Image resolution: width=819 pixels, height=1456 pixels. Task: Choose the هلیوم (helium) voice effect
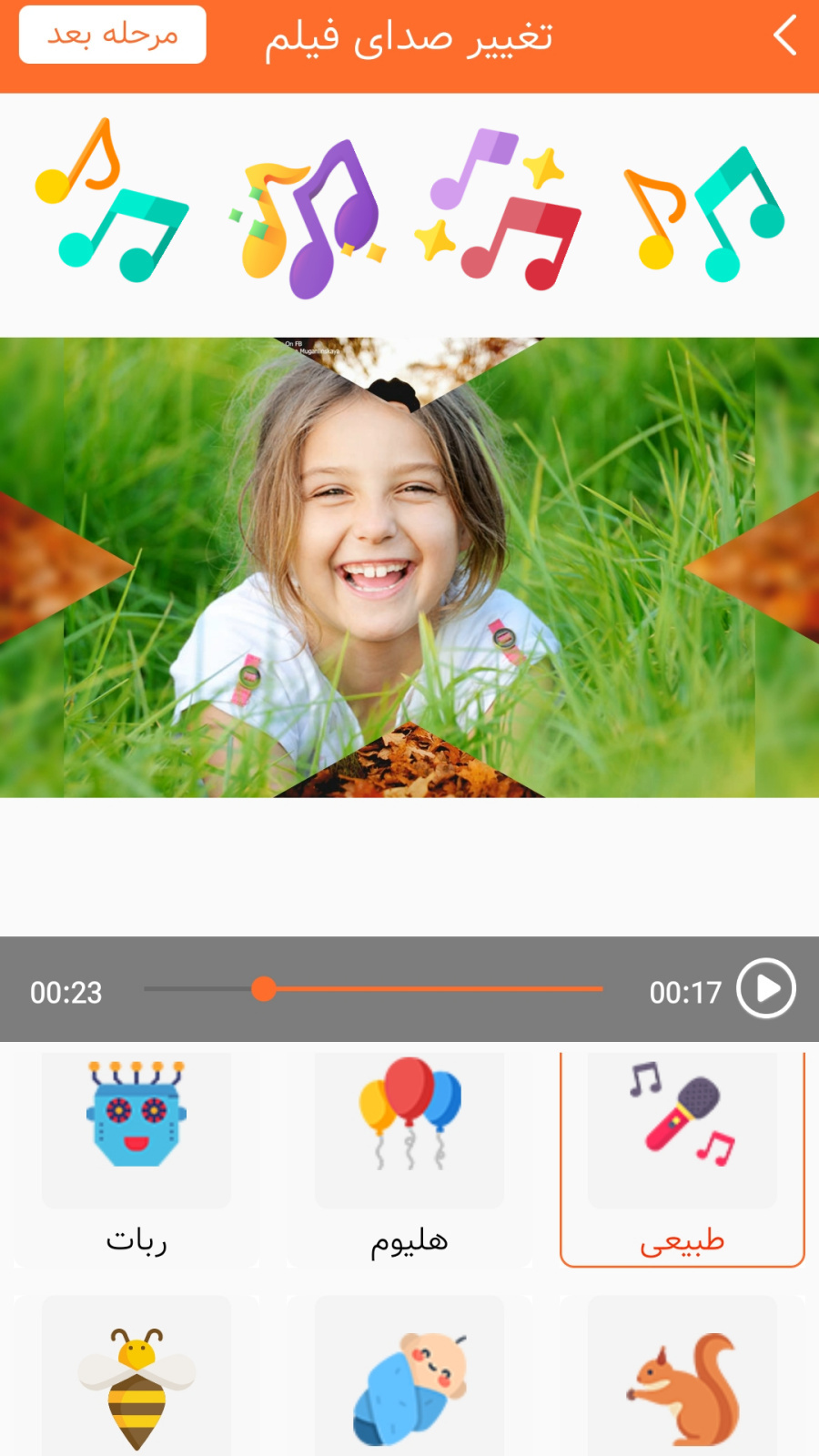[409, 1156]
